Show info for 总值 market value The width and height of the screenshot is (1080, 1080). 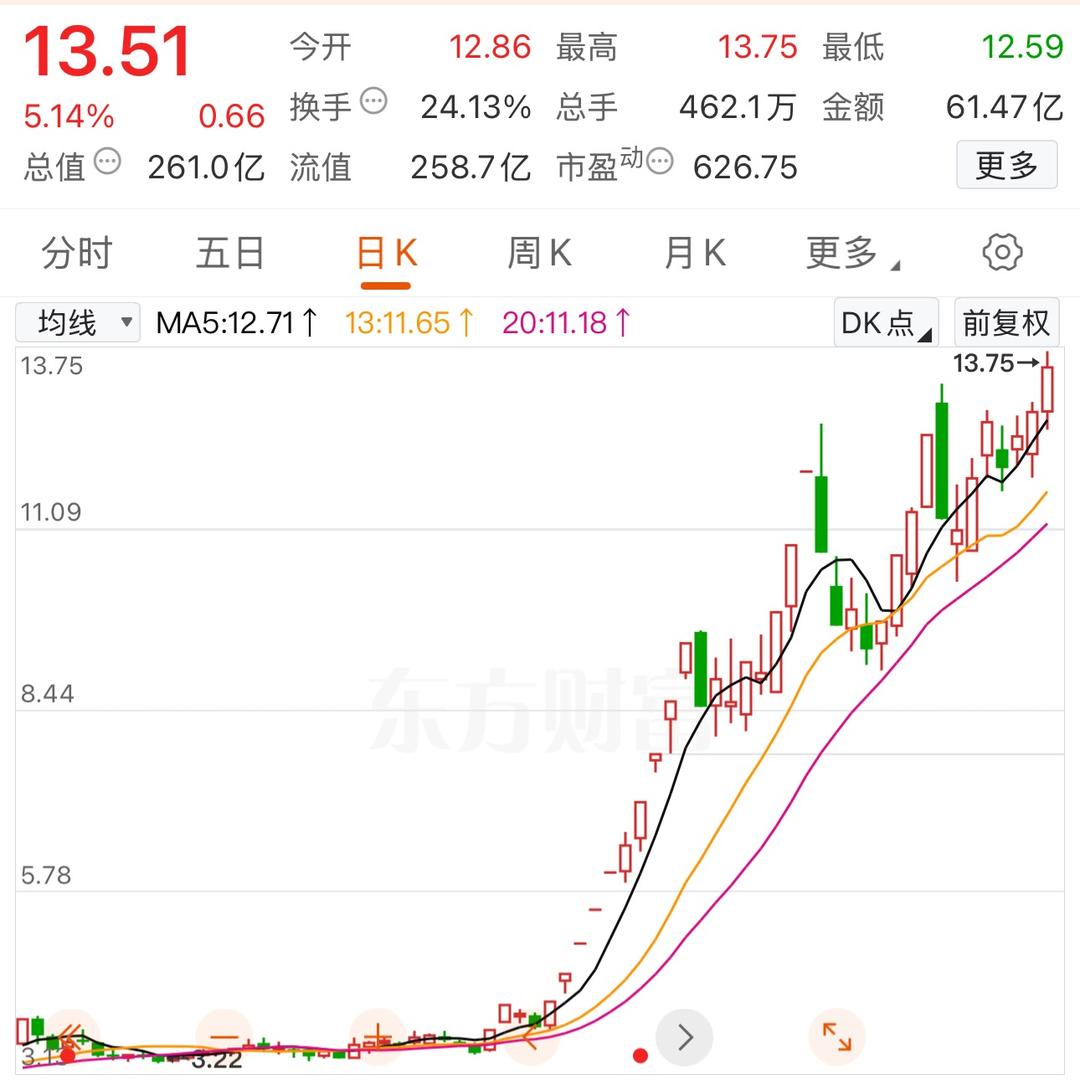107,161
